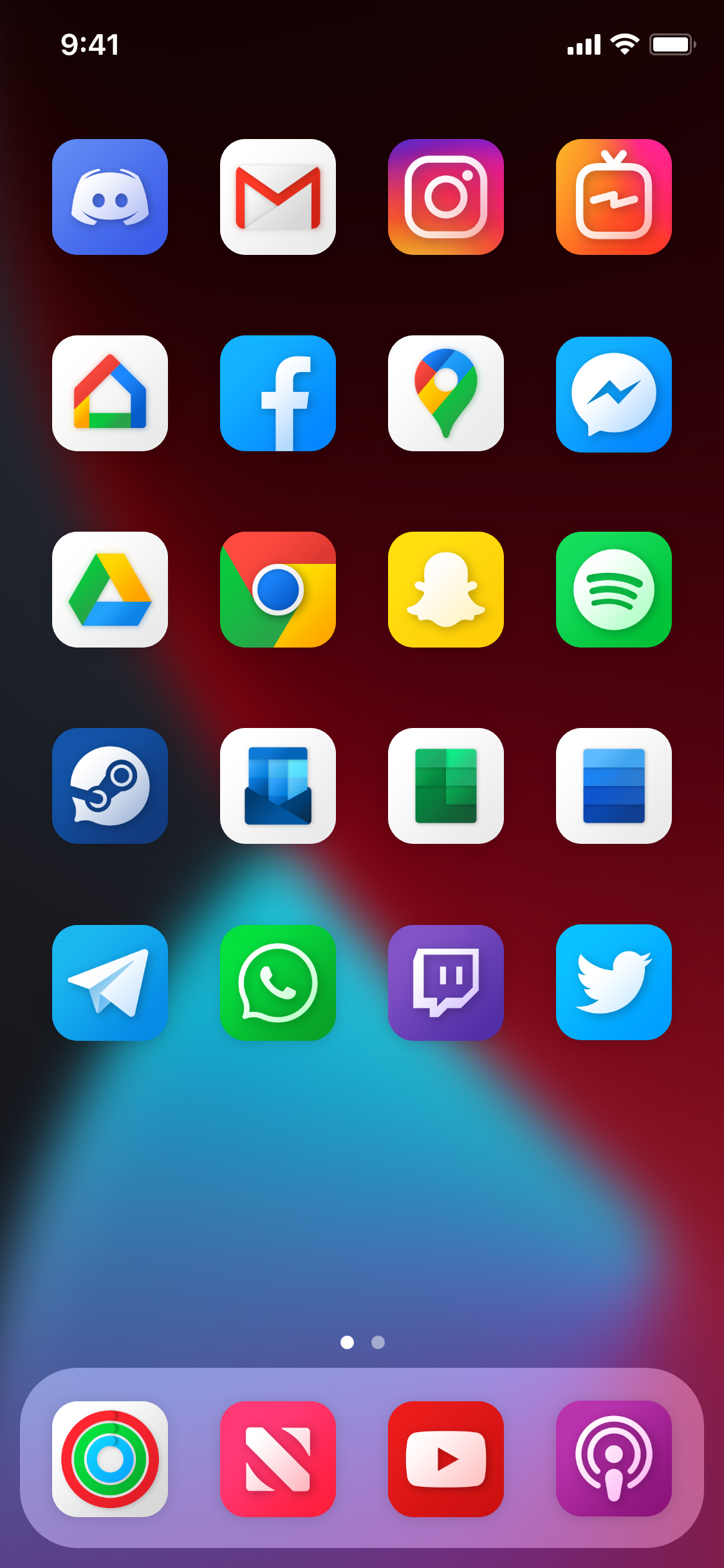
Task: Open Snapchat
Action: pyautogui.click(x=446, y=590)
